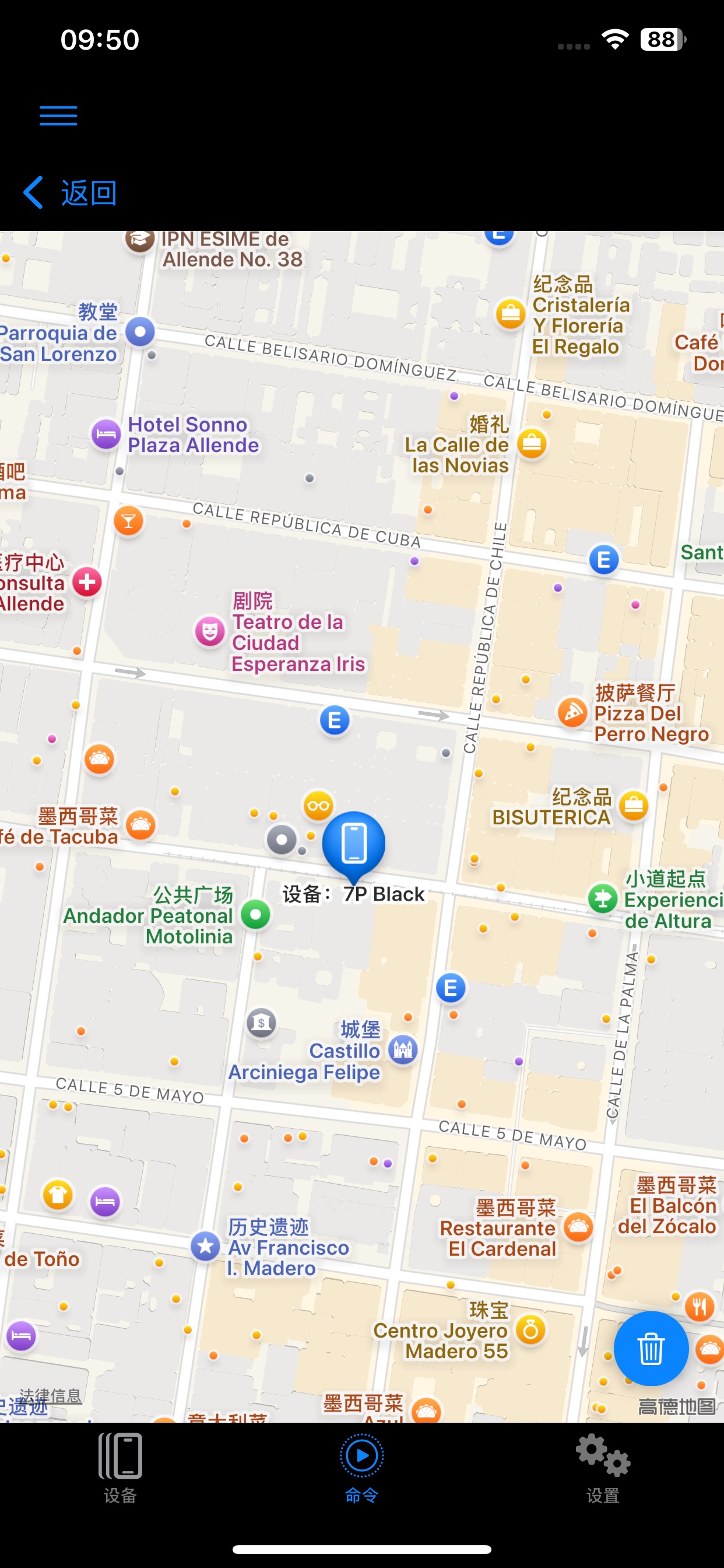Select Castillo Arciniega Felipe map marker
724x1568 pixels.
coord(403,1049)
